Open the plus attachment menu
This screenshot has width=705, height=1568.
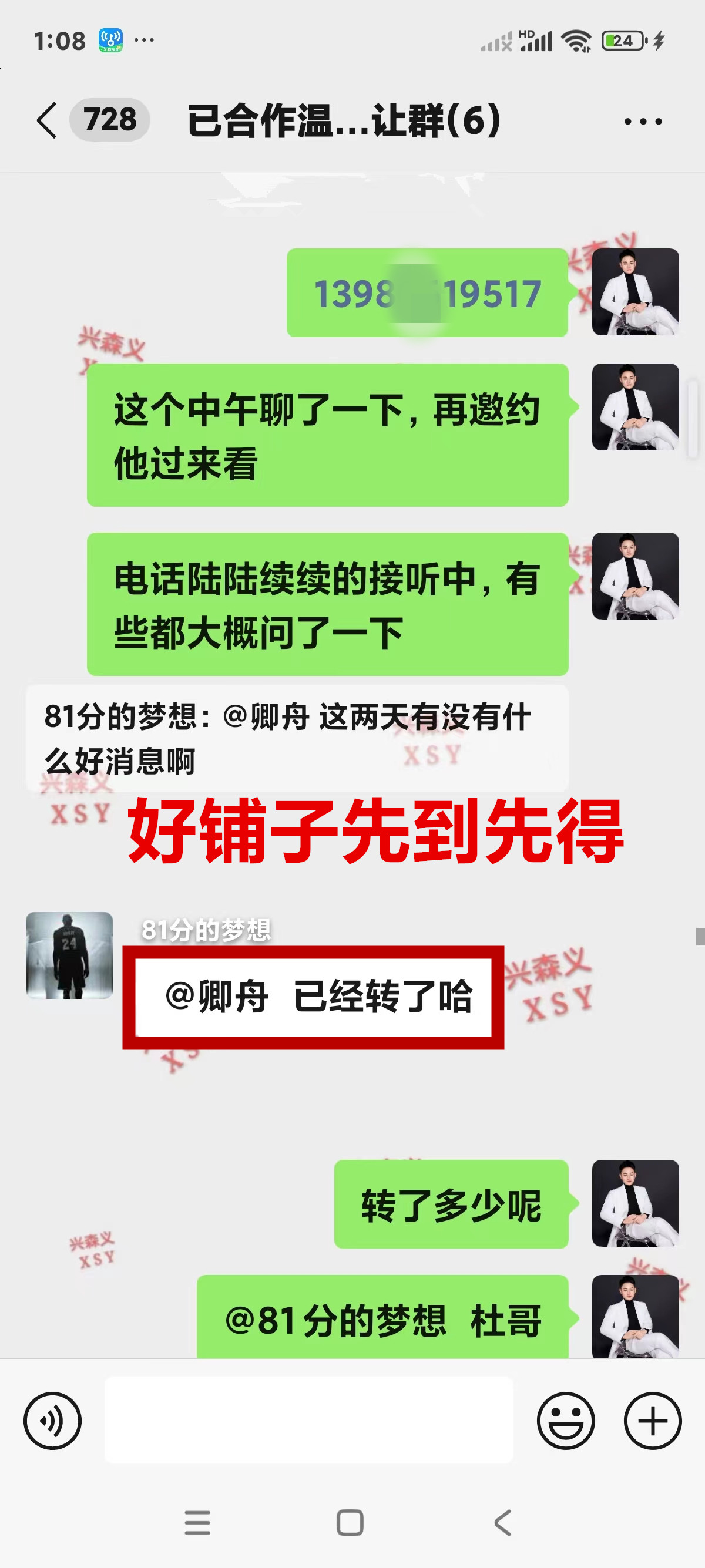(652, 1421)
